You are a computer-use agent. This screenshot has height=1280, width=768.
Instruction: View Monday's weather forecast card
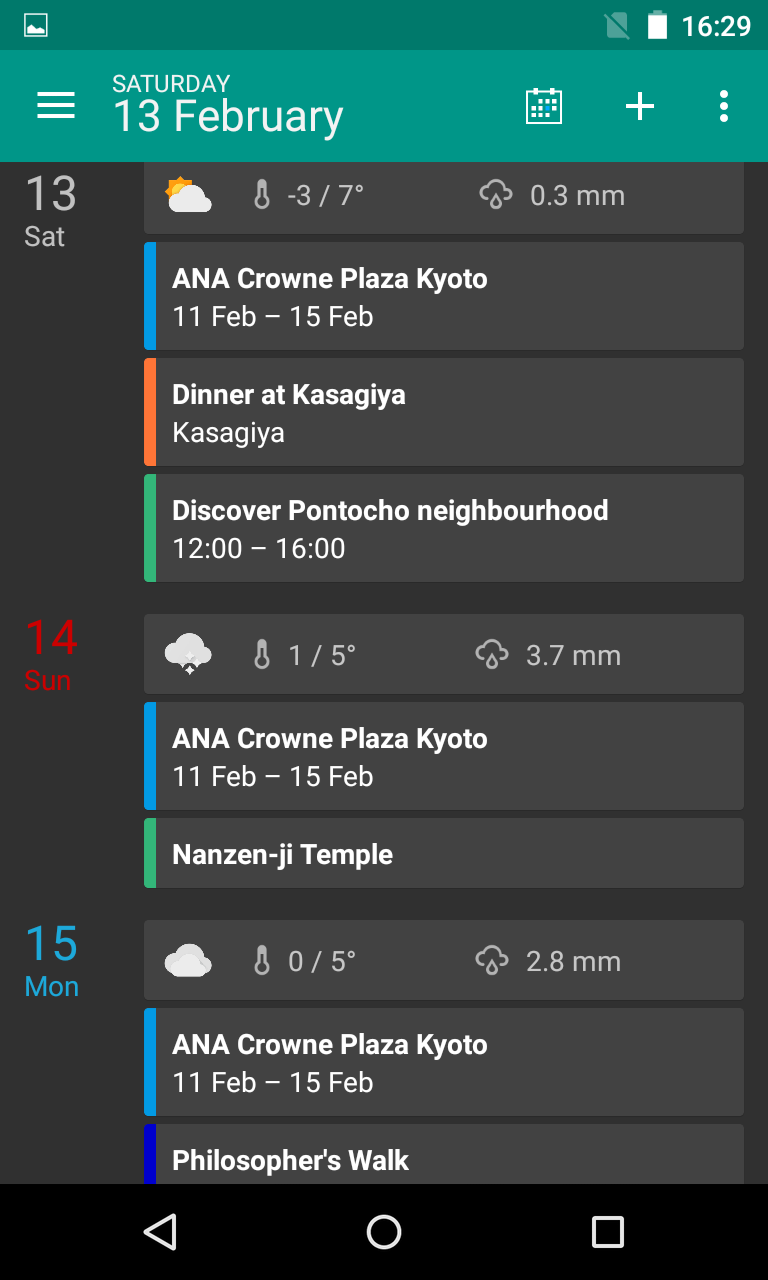444,960
